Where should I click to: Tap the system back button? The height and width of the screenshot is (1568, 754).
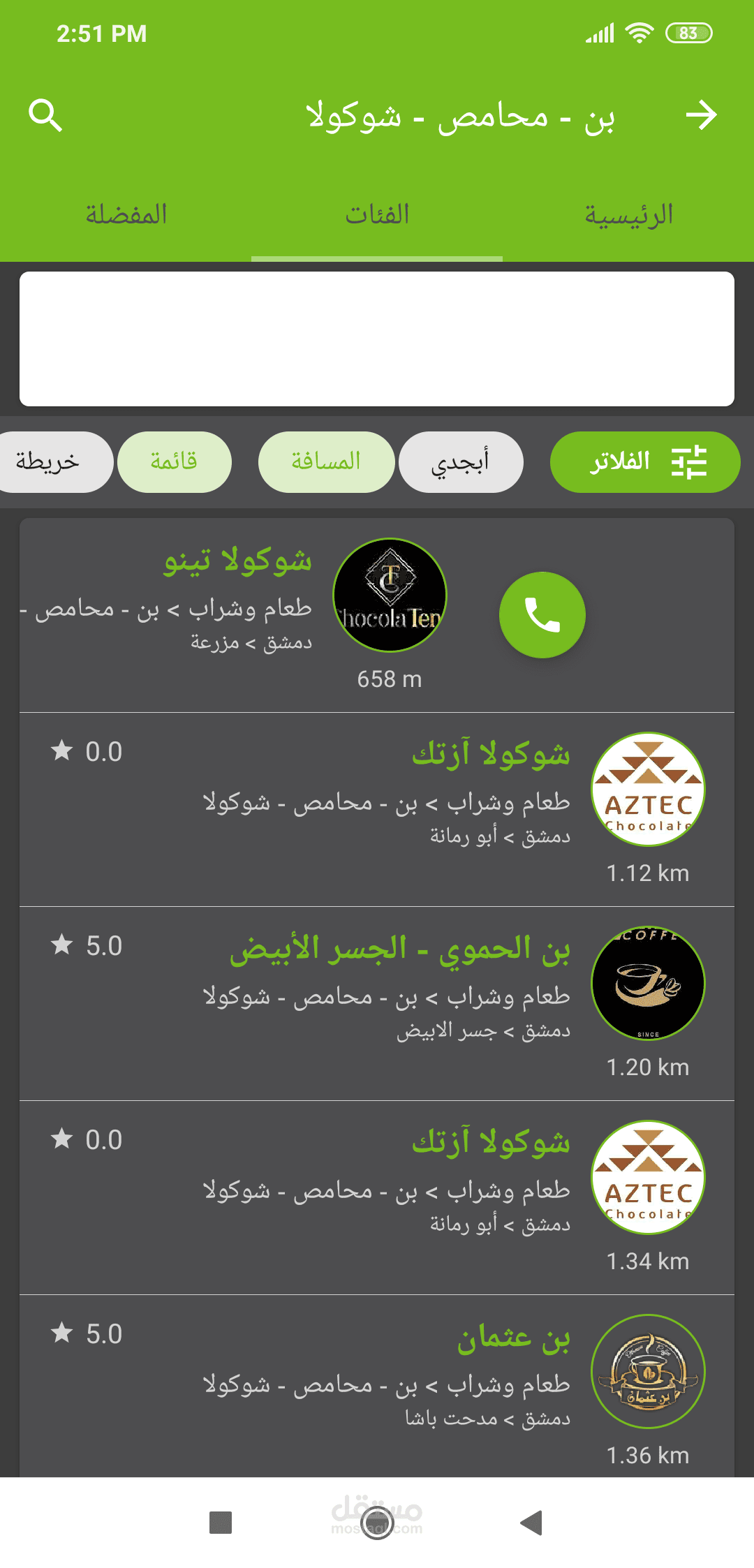point(532,1523)
